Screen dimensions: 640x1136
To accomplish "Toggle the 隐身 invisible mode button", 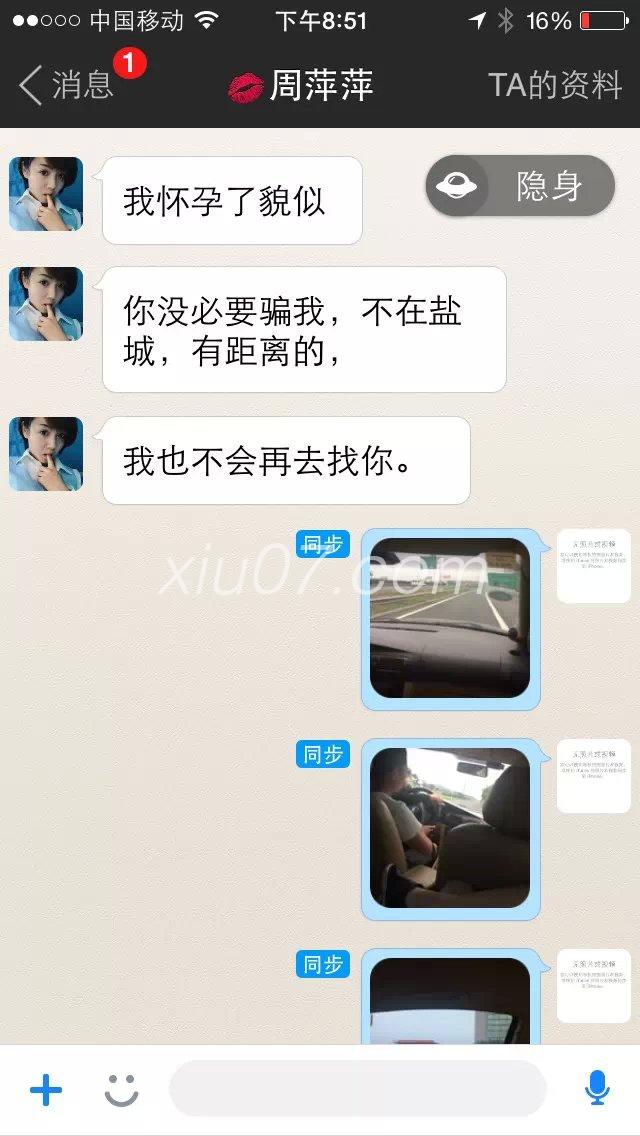I will 520,186.
